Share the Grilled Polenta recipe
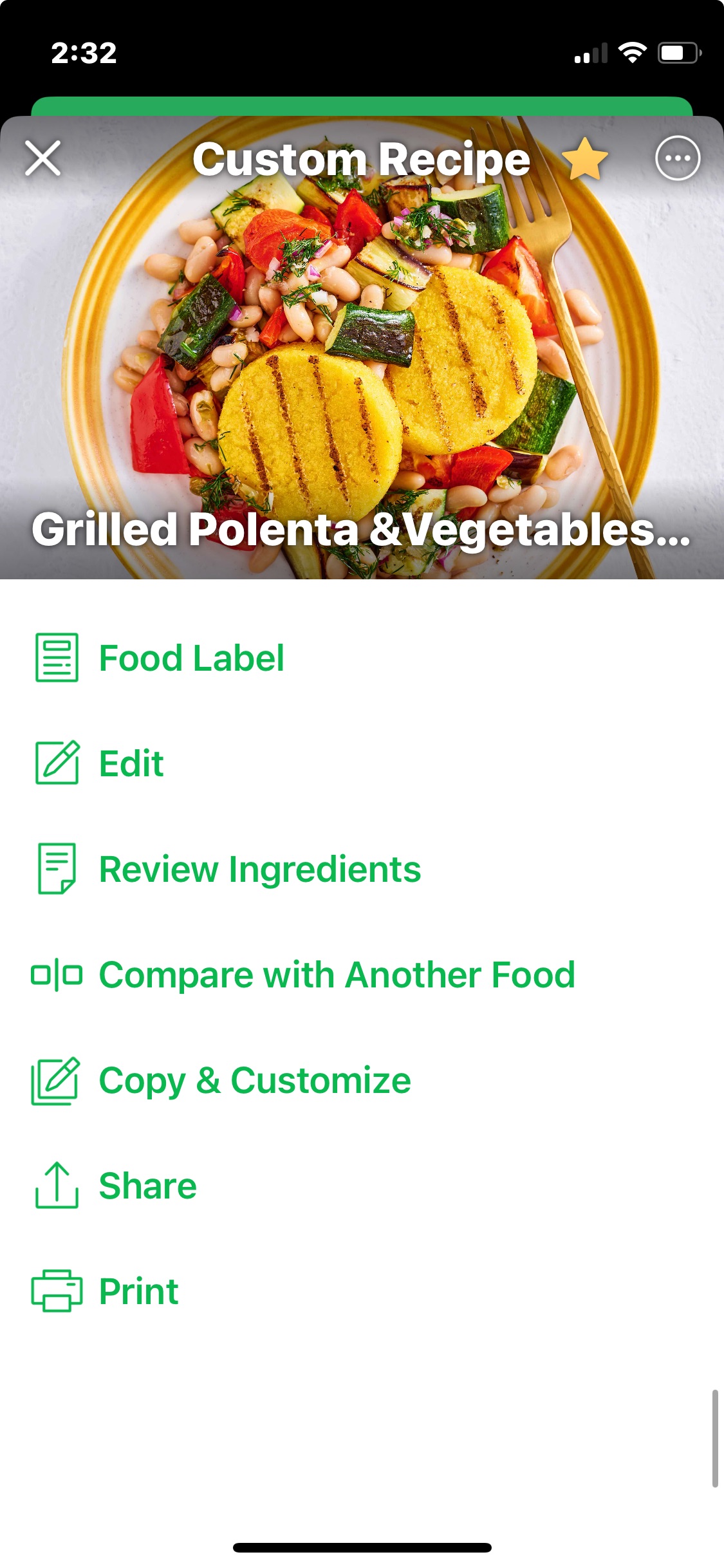Viewport: 724px width, 1568px height. [x=147, y=1185]
